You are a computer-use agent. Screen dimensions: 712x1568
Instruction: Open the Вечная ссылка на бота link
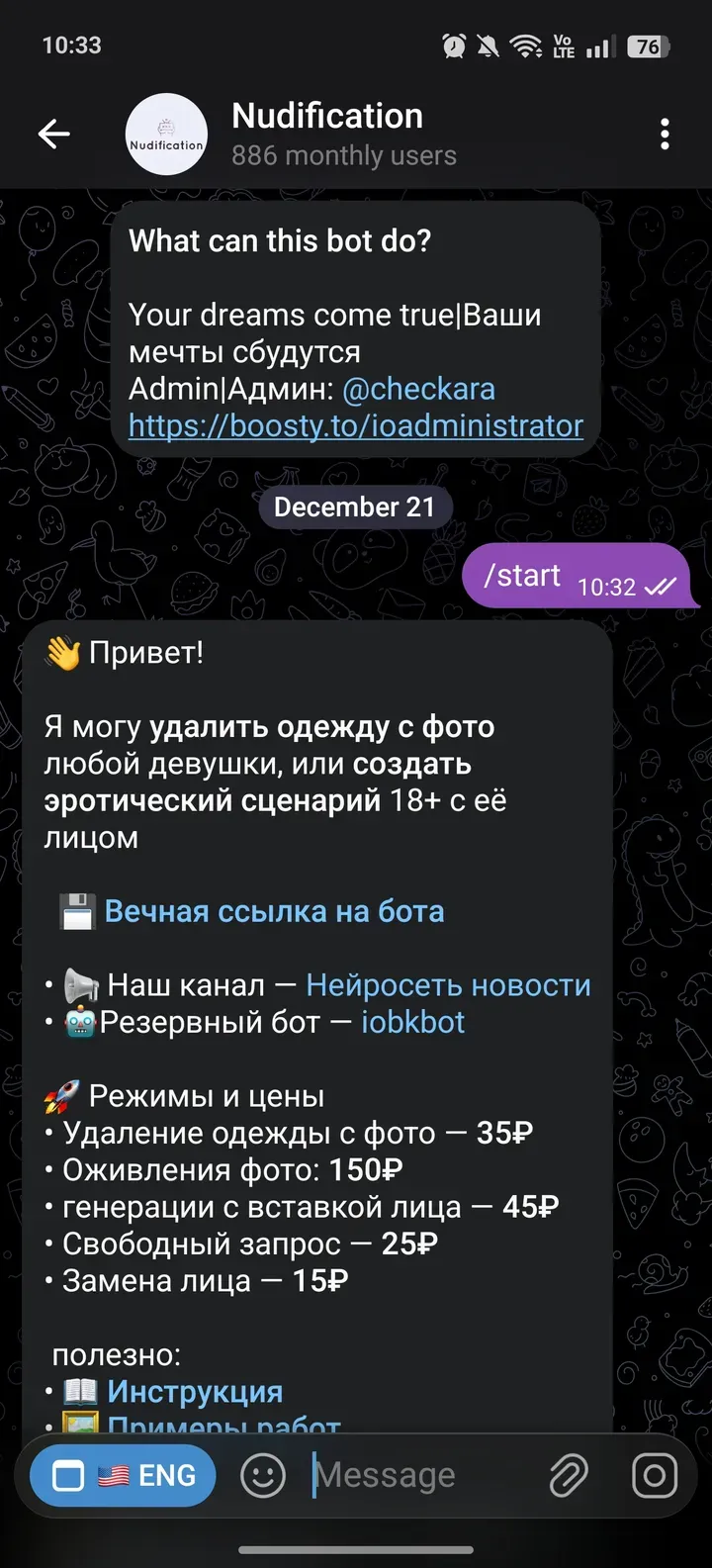coord(274,911)
